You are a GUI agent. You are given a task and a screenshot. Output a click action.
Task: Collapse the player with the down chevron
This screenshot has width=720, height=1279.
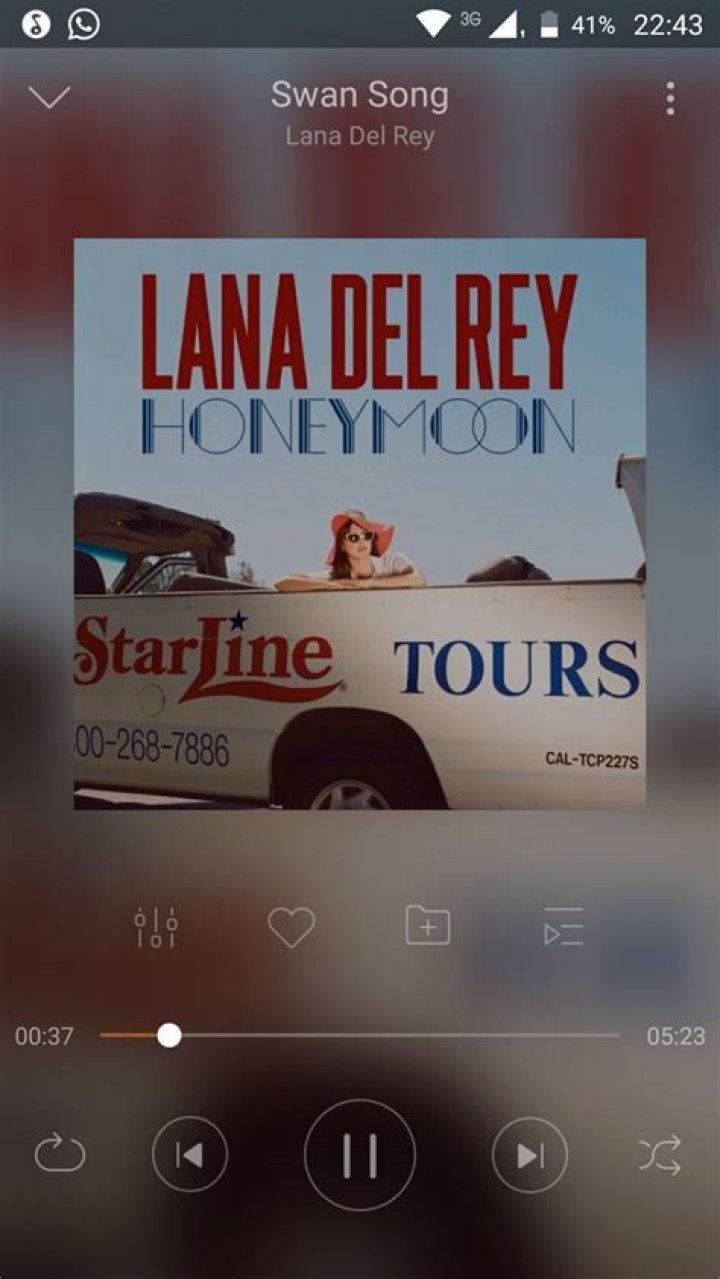pyautogui.click(x=49, y=97)
